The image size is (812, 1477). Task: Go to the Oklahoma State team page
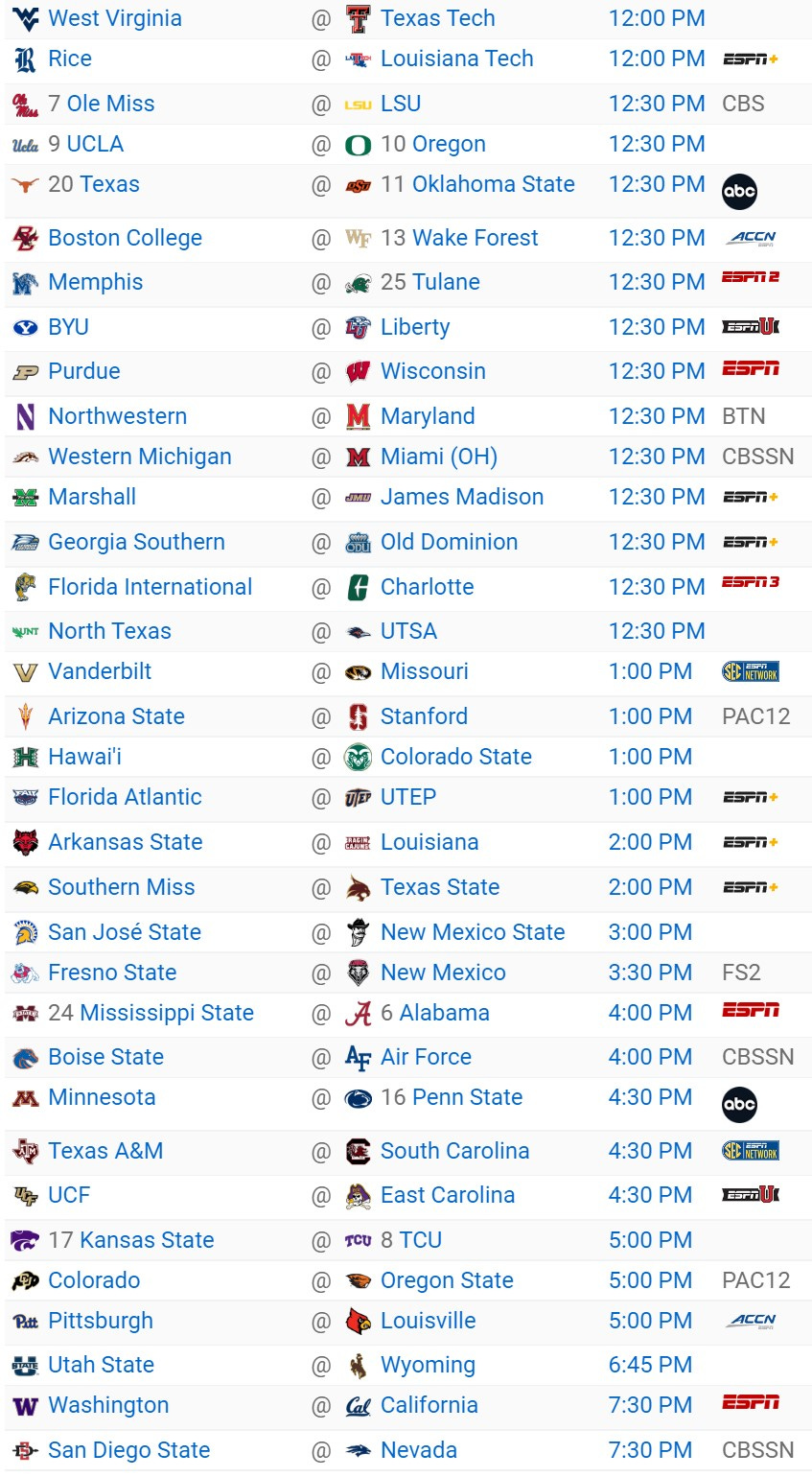[493, 184]
